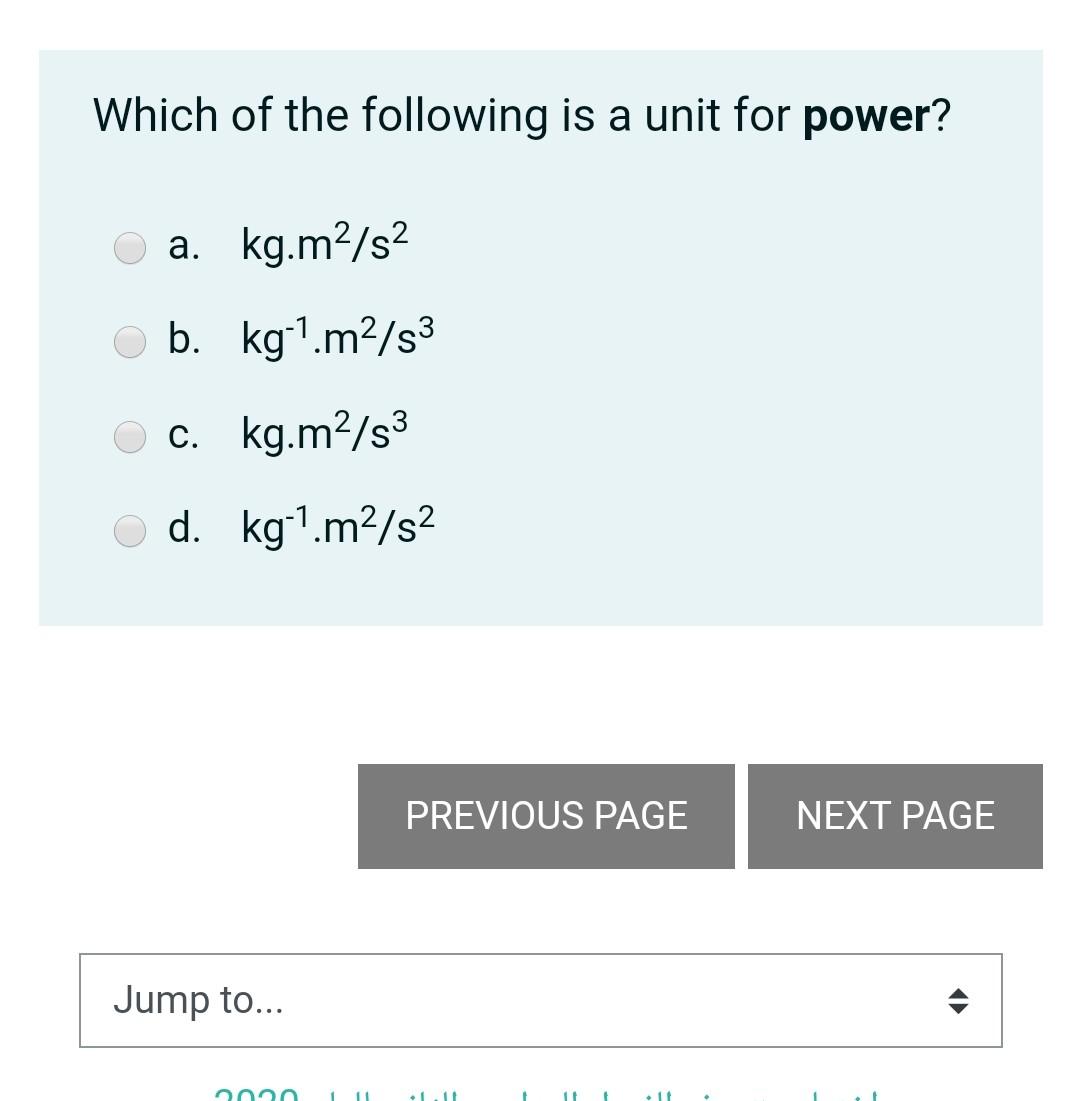The height and width of the screenshot is (1101, 1080).
Task: Click inside the Jump to combo box
Action: 400,1000
